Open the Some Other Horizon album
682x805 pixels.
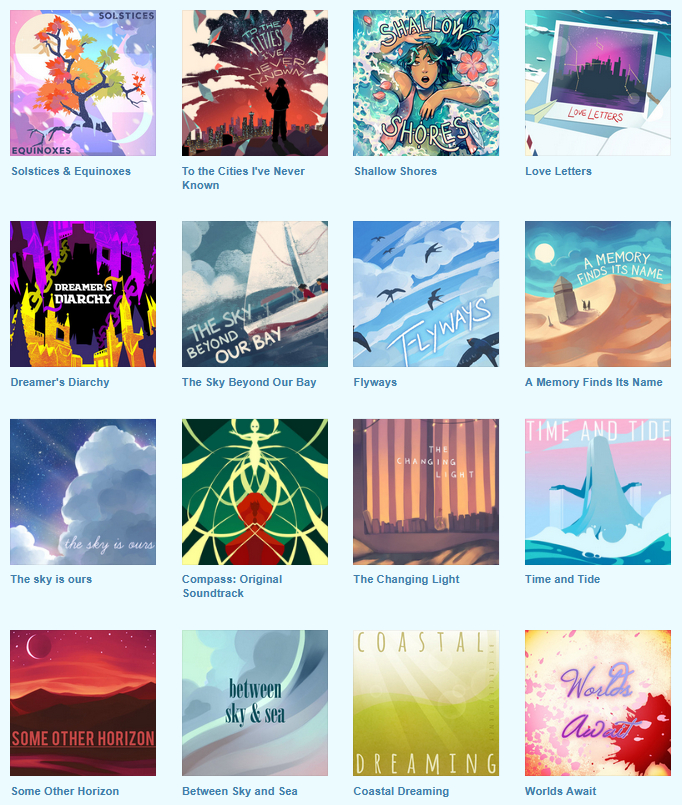pos(83,702)
